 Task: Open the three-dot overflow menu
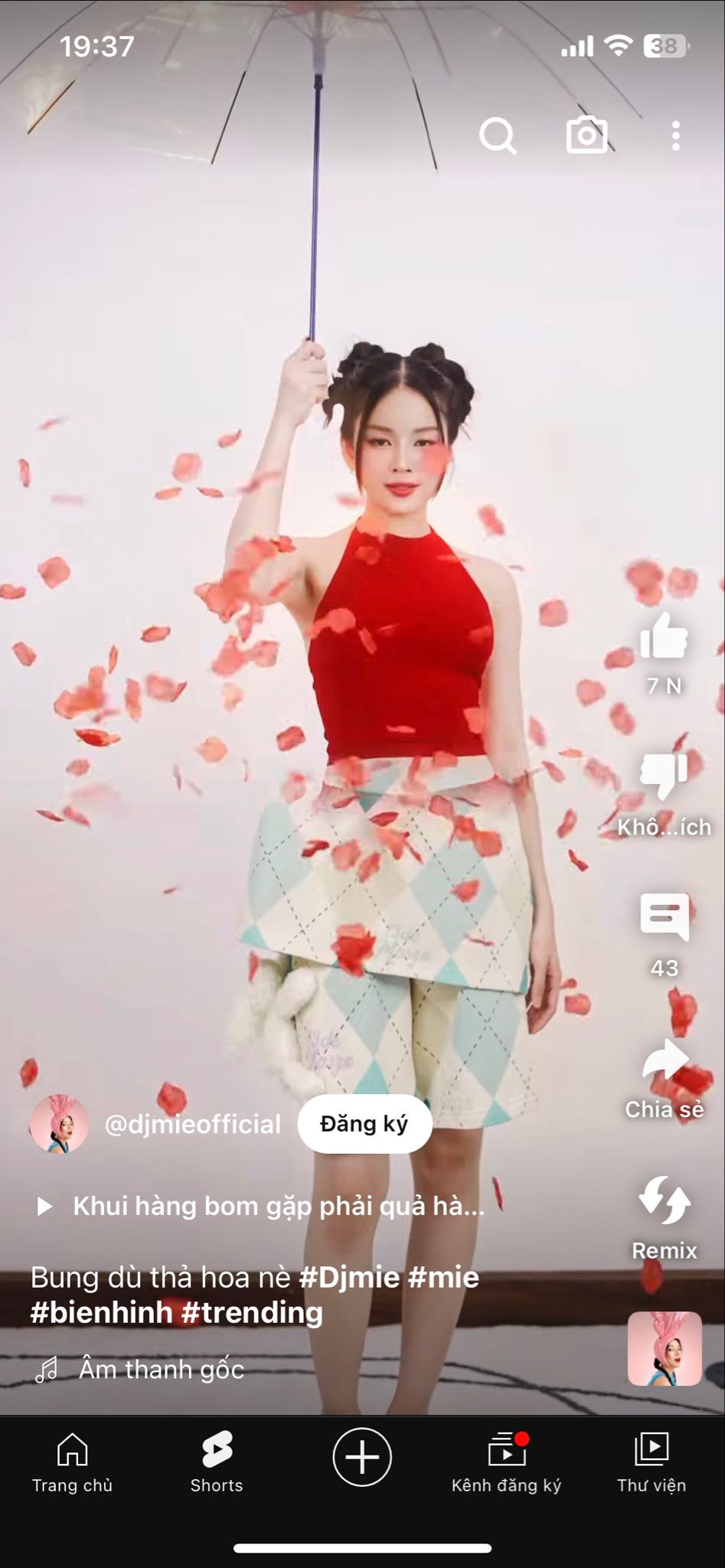(x=675, y=136)
